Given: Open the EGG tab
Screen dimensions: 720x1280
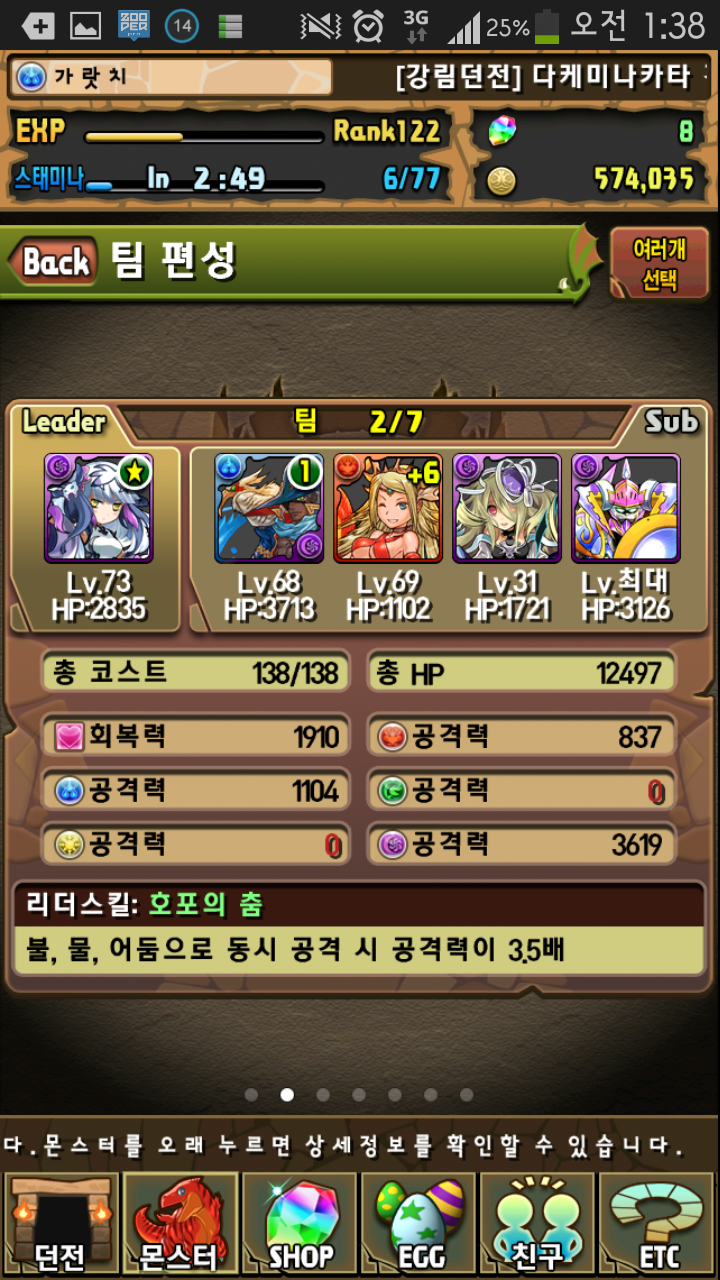Looking at the screenshot, I should pos(419,1224).
